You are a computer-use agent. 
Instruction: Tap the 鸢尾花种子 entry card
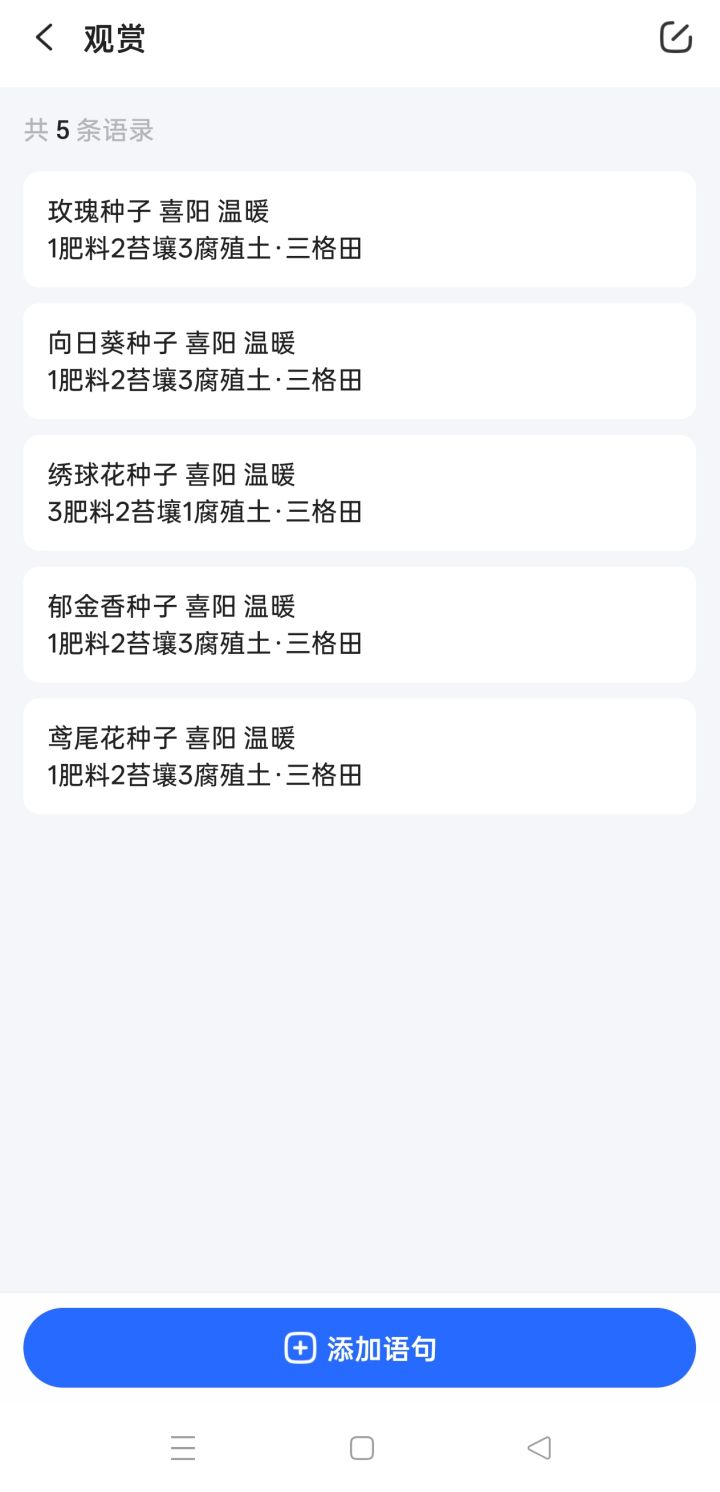click(358, 755)
